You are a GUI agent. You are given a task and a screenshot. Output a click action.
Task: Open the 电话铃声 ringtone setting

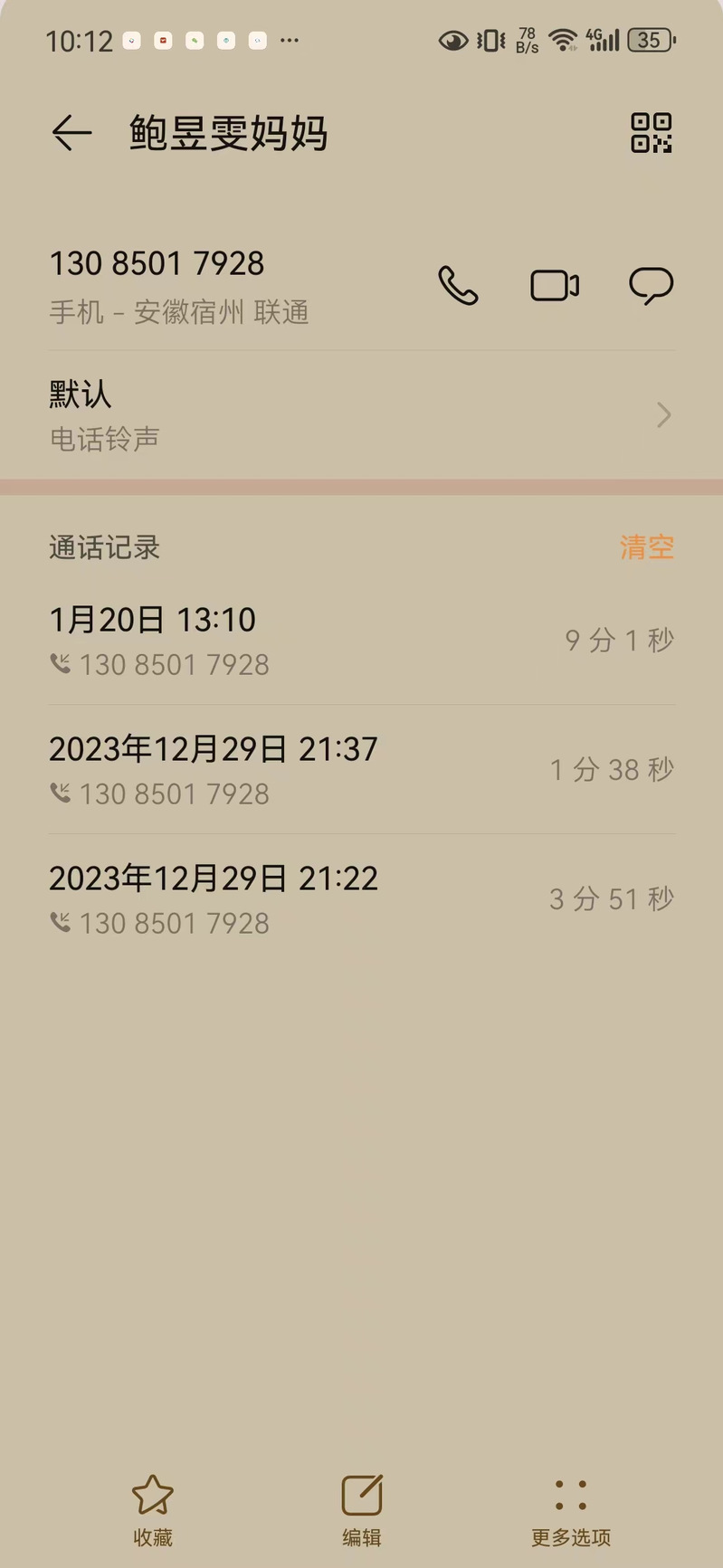[362, 415]
